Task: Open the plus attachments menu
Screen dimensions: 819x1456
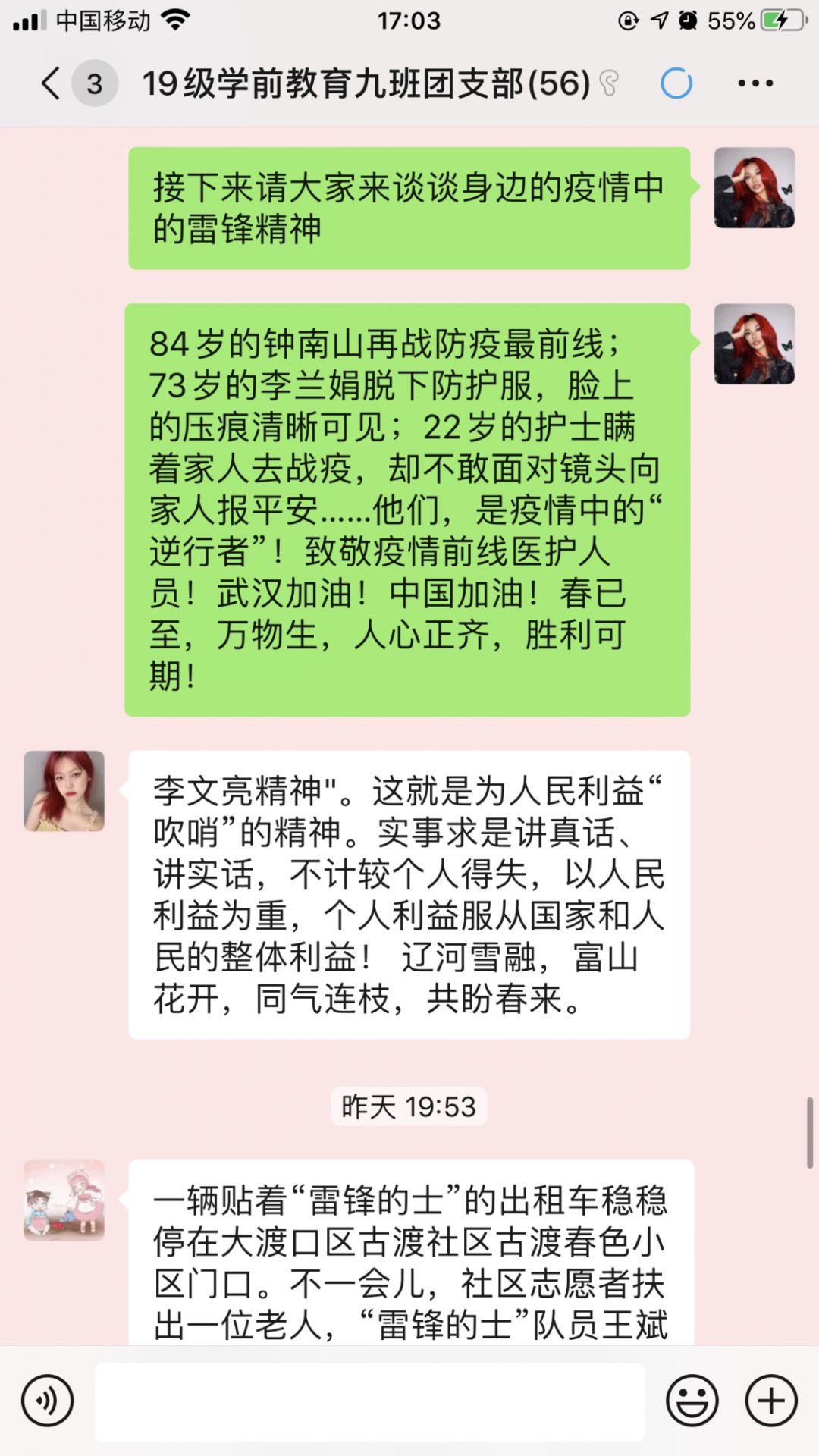Action: coord(771,1401)
